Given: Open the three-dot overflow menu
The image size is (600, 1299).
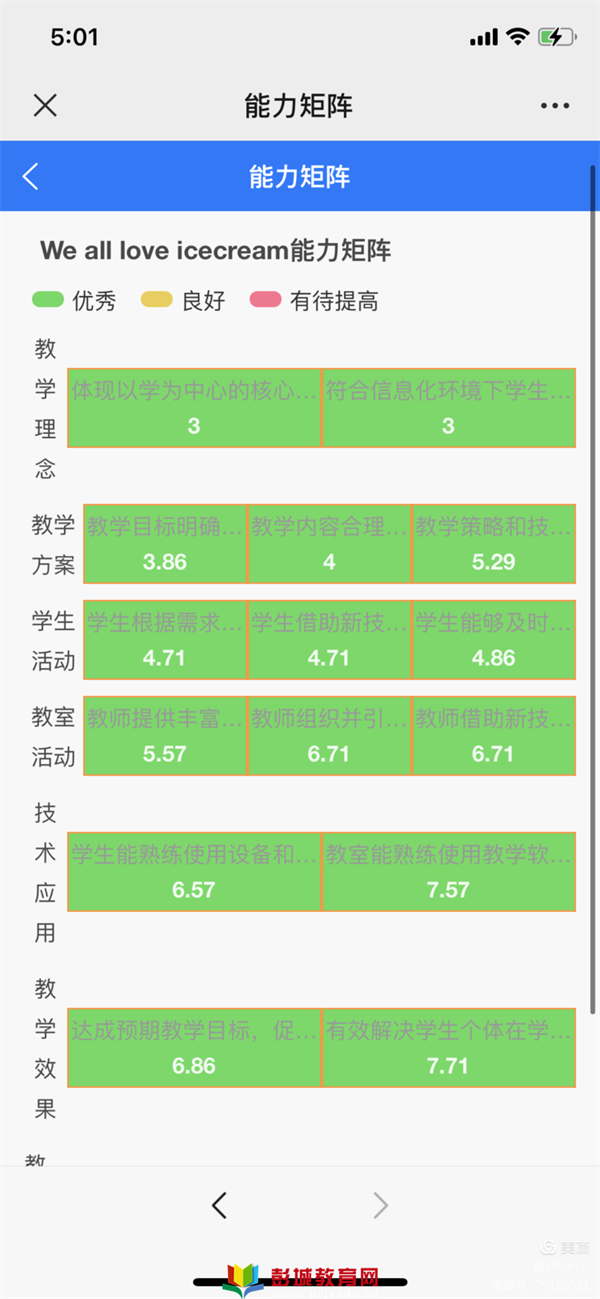Looking at the screenshot, I should [x=555, y=105].
